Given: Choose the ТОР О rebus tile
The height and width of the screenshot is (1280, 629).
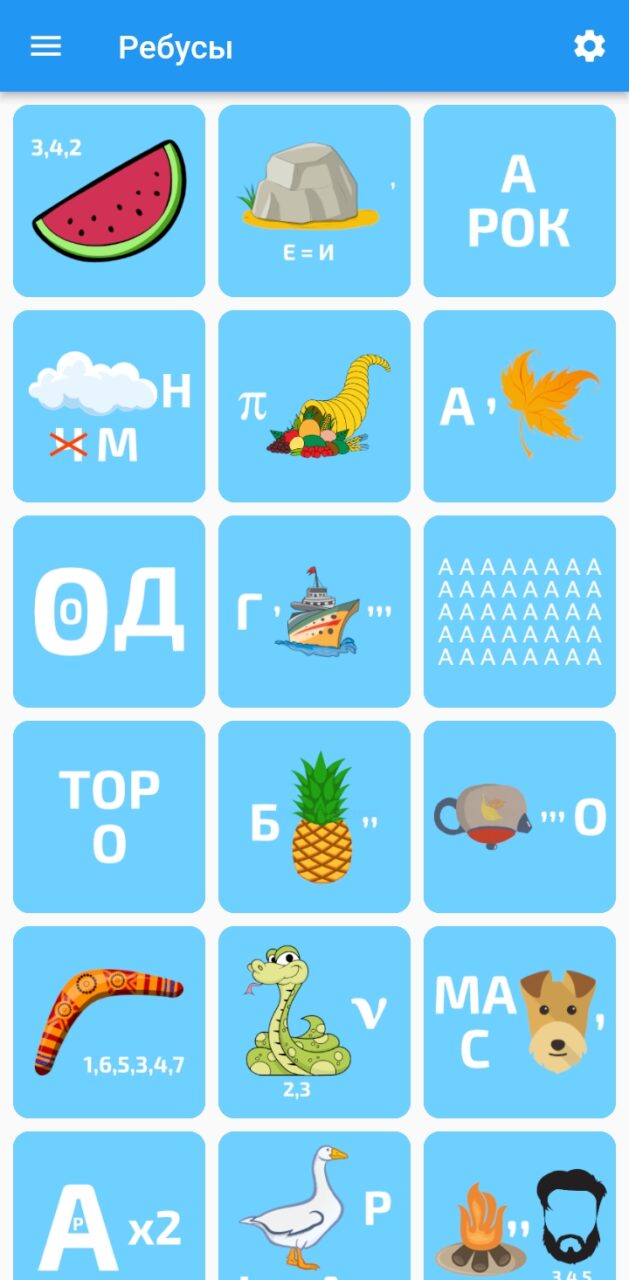Looking at the screenshot, I should click(109, 817).
